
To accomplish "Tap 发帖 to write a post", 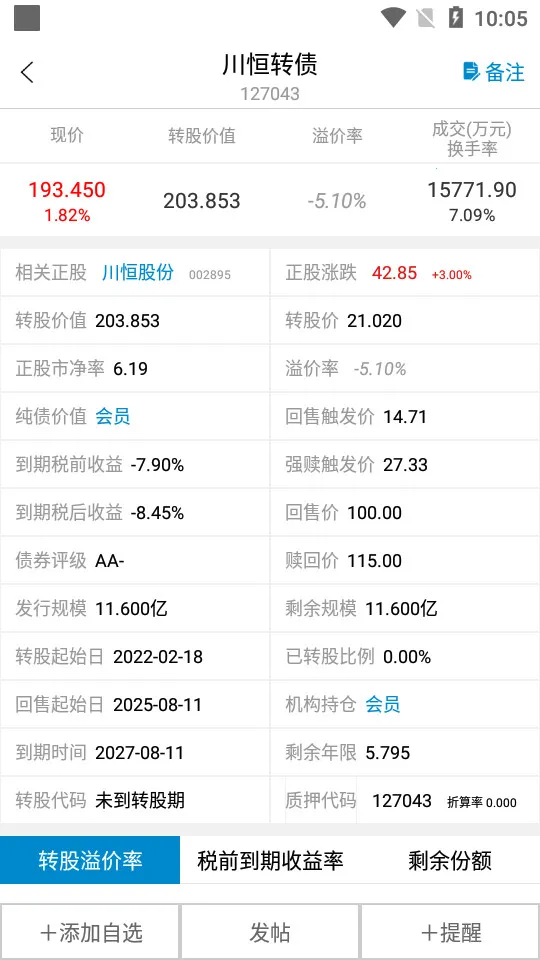I will tap(270, 932).
